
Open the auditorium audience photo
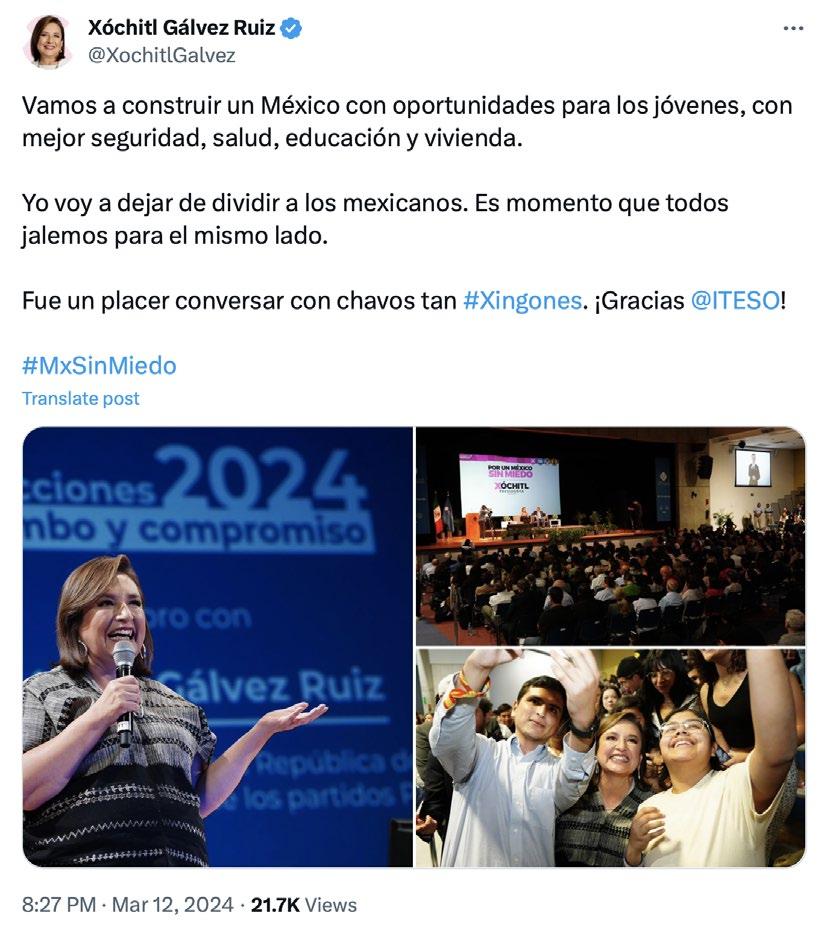pos(610,536)
